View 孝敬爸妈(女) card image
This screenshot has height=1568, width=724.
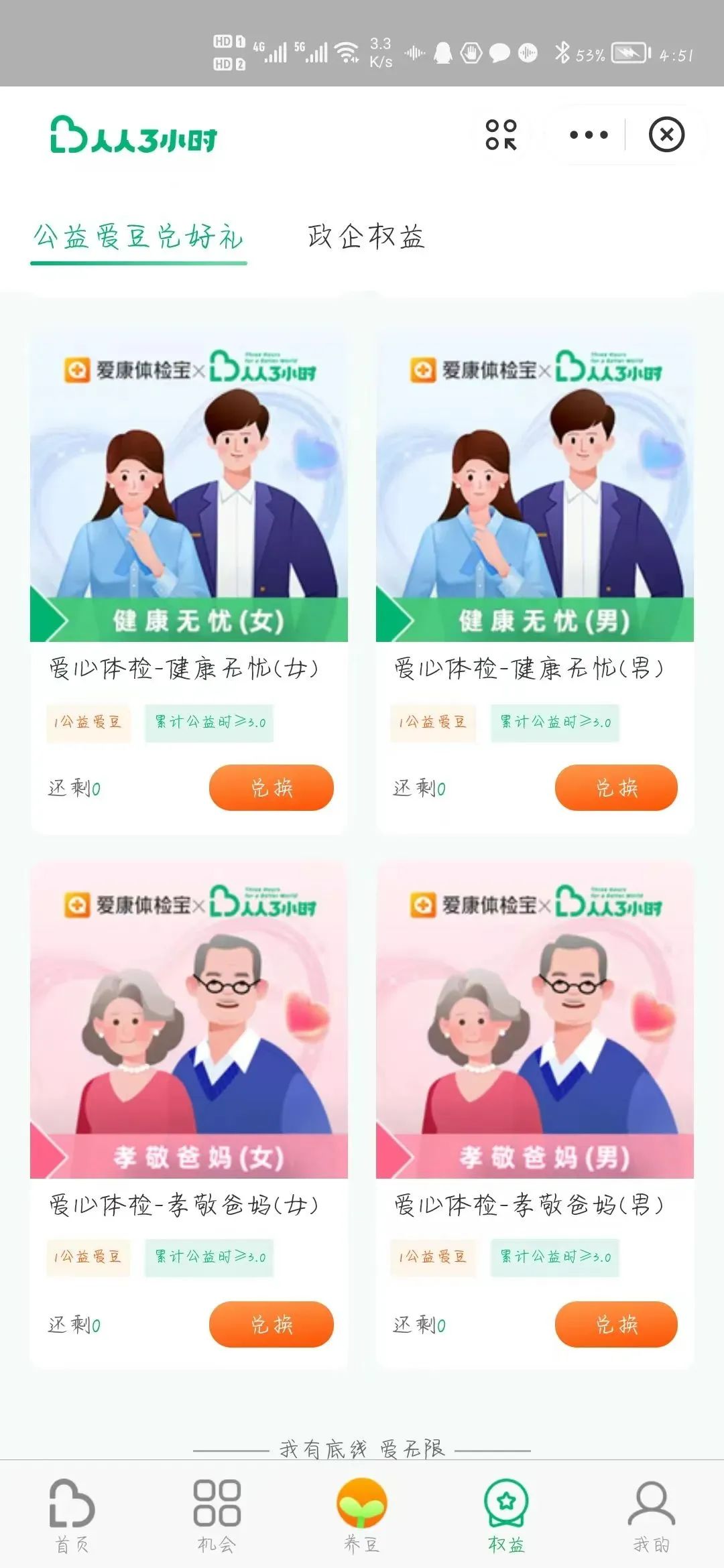coord(189,1022)
